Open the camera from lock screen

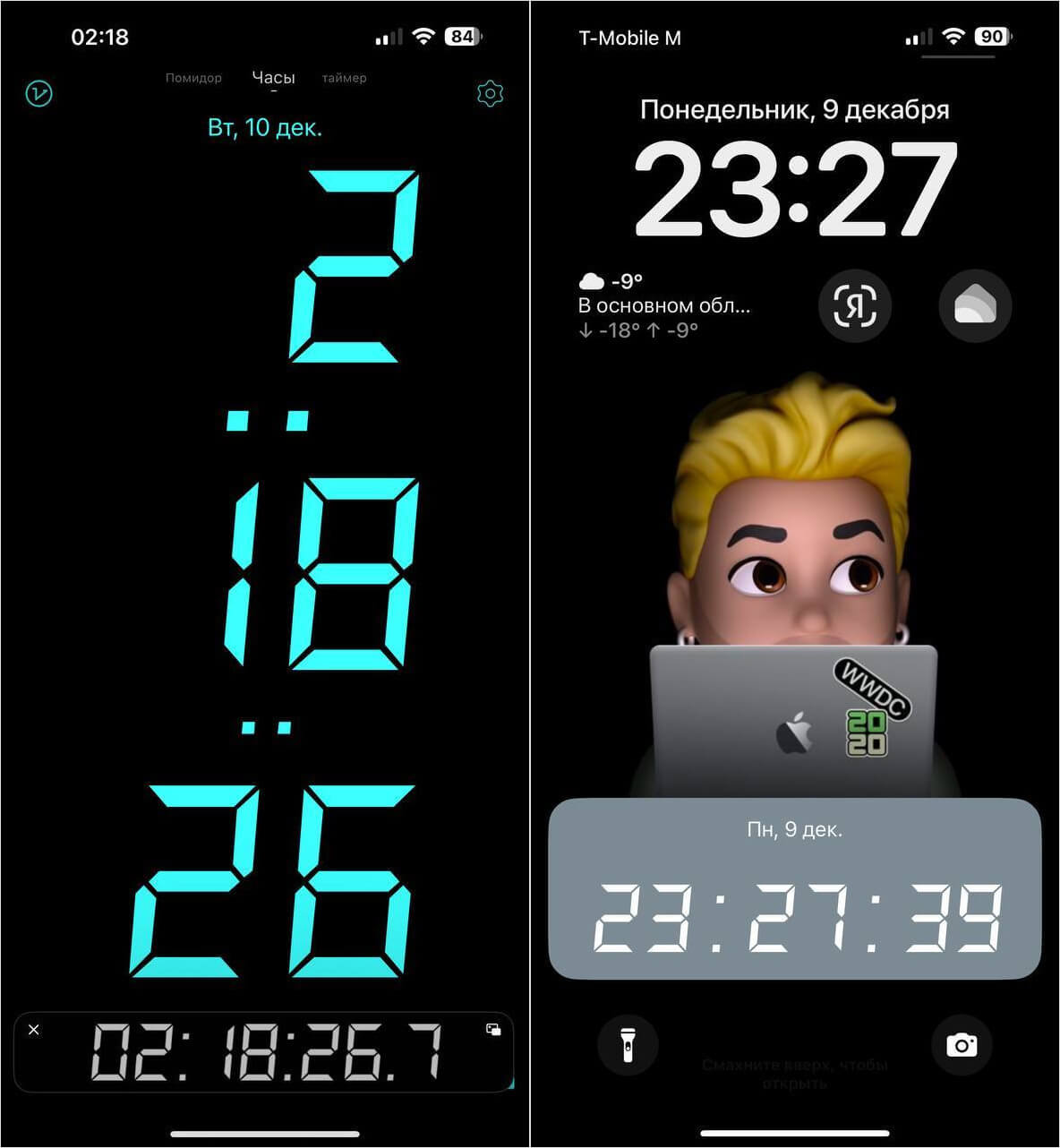point(962,1044)
